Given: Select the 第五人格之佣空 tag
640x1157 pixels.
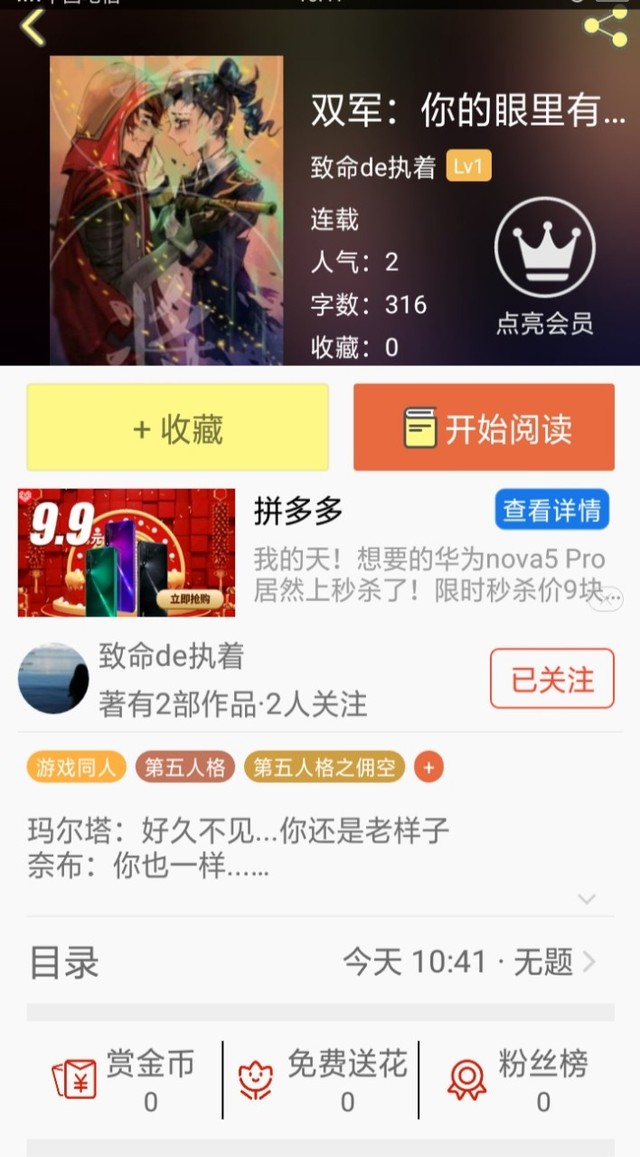Looking at the screenshot, I should tap(324, 767).
